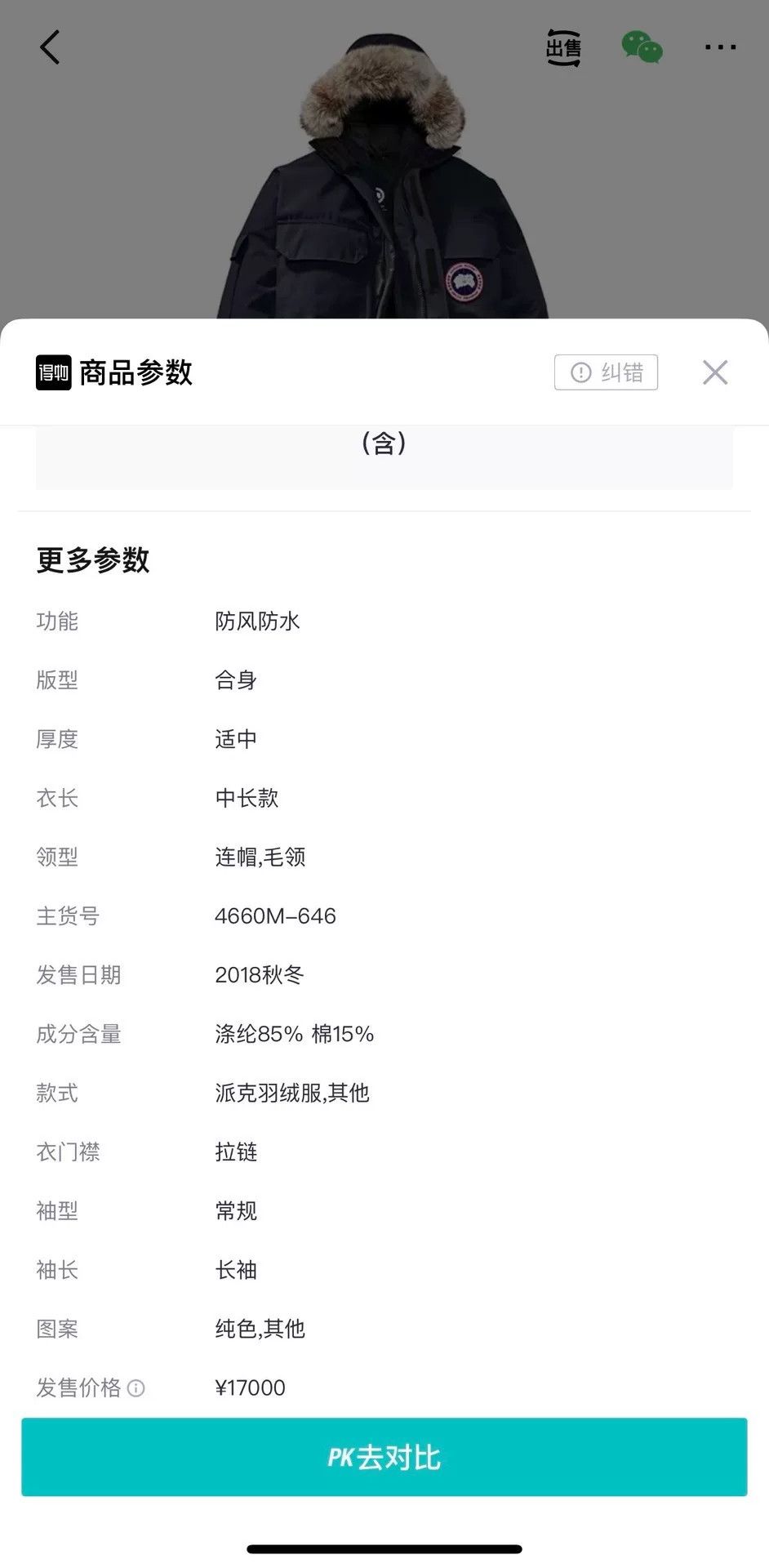Image resolution: width=769 pixels, height=1568 pixels.
Task: Close the 商品参数 panel
Action: pyautogui.click(x=715, y=372)
